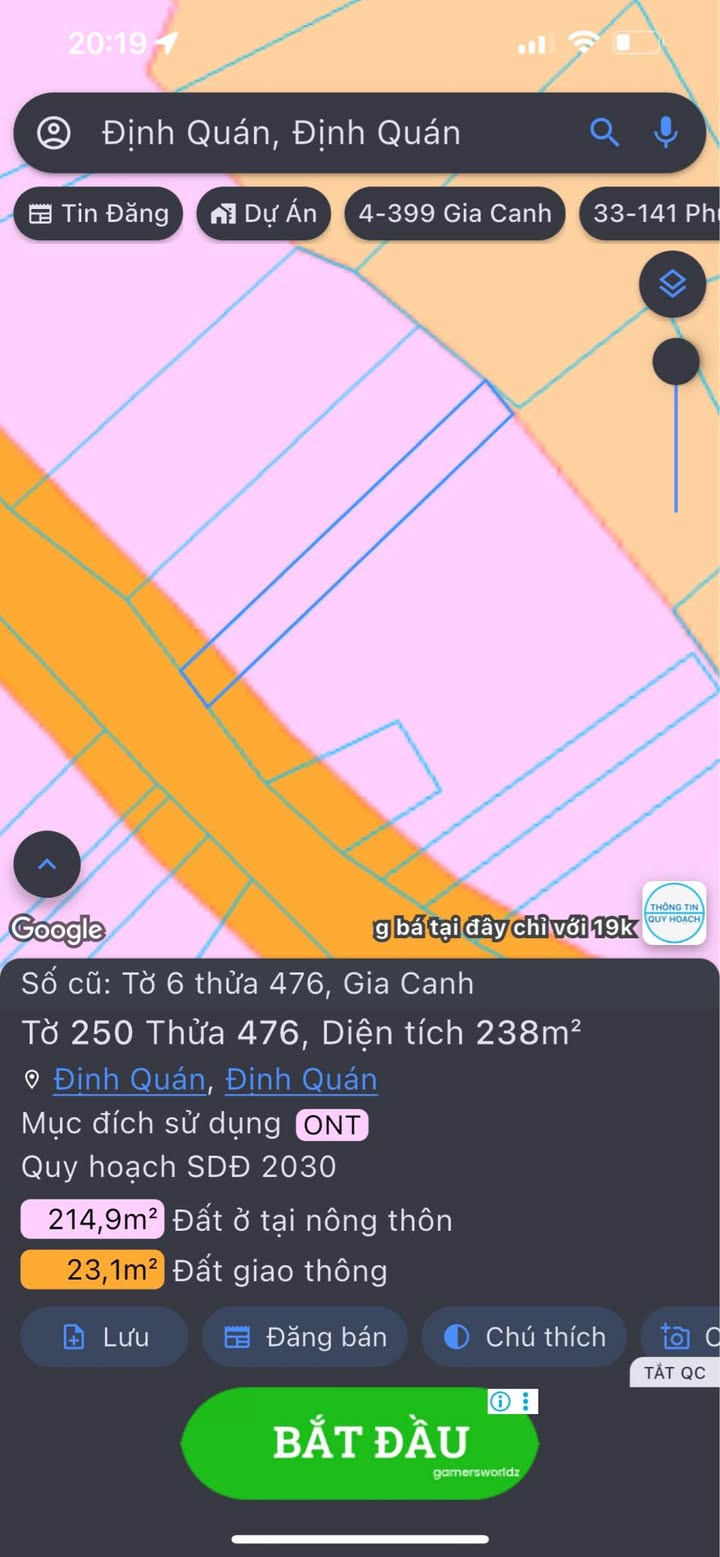Open the ad info icon
The width and height of the screenshot is (720, 1557).
click(x=501, y=1401)
